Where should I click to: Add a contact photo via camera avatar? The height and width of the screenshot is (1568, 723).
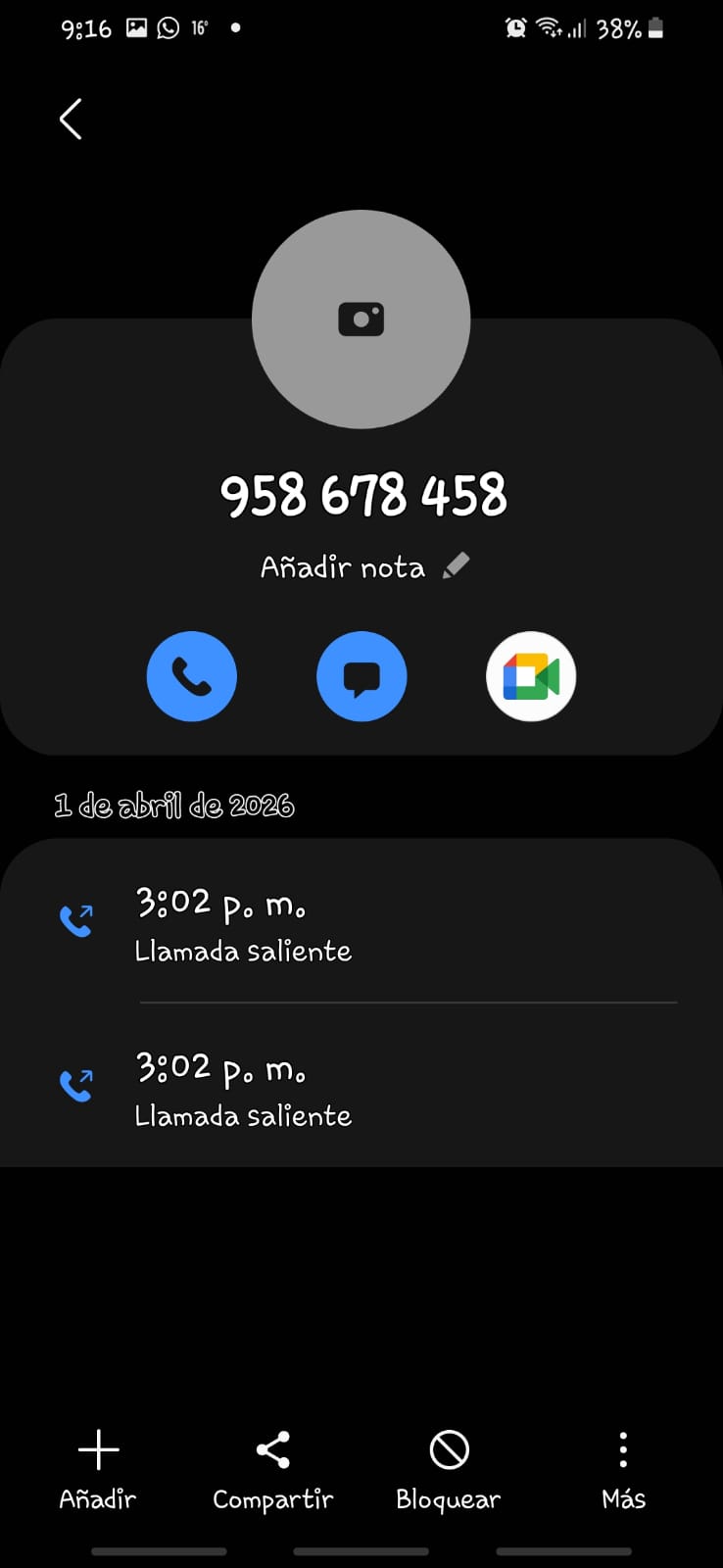click(361, 319)
